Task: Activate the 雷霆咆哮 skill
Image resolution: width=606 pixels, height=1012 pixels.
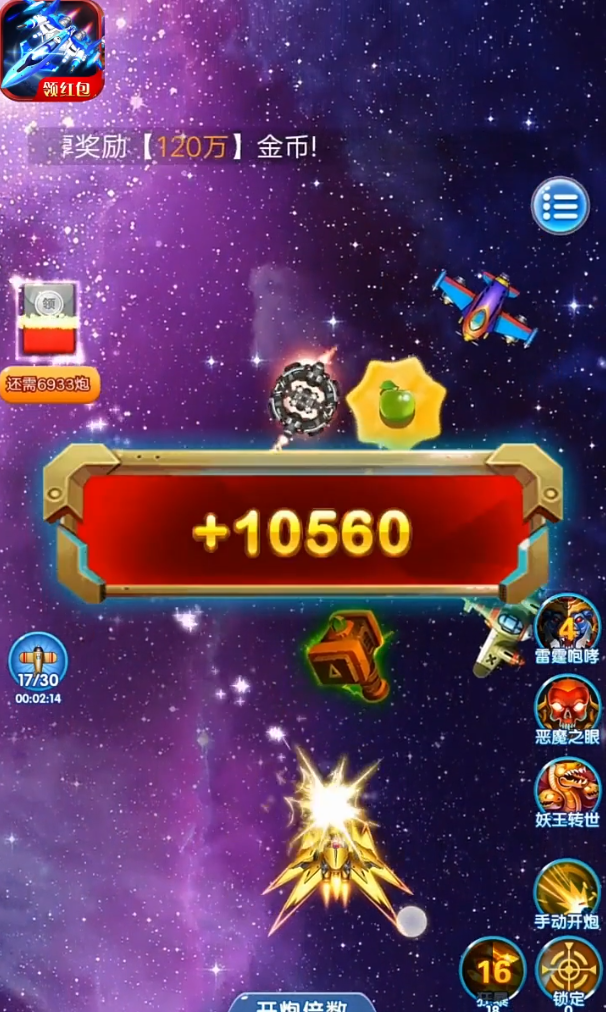Action: point(567,628)
